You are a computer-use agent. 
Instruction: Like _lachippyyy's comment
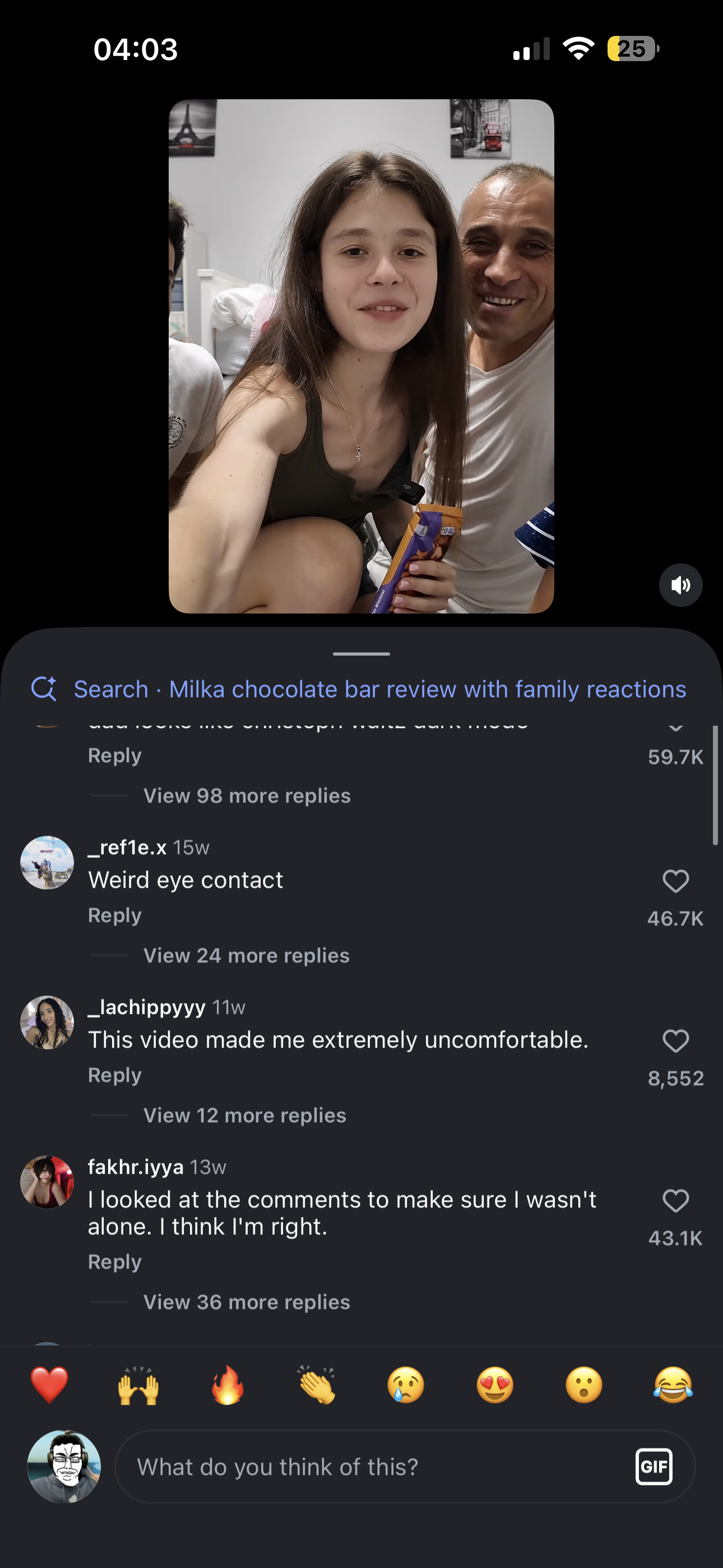tap(675, 1041)
